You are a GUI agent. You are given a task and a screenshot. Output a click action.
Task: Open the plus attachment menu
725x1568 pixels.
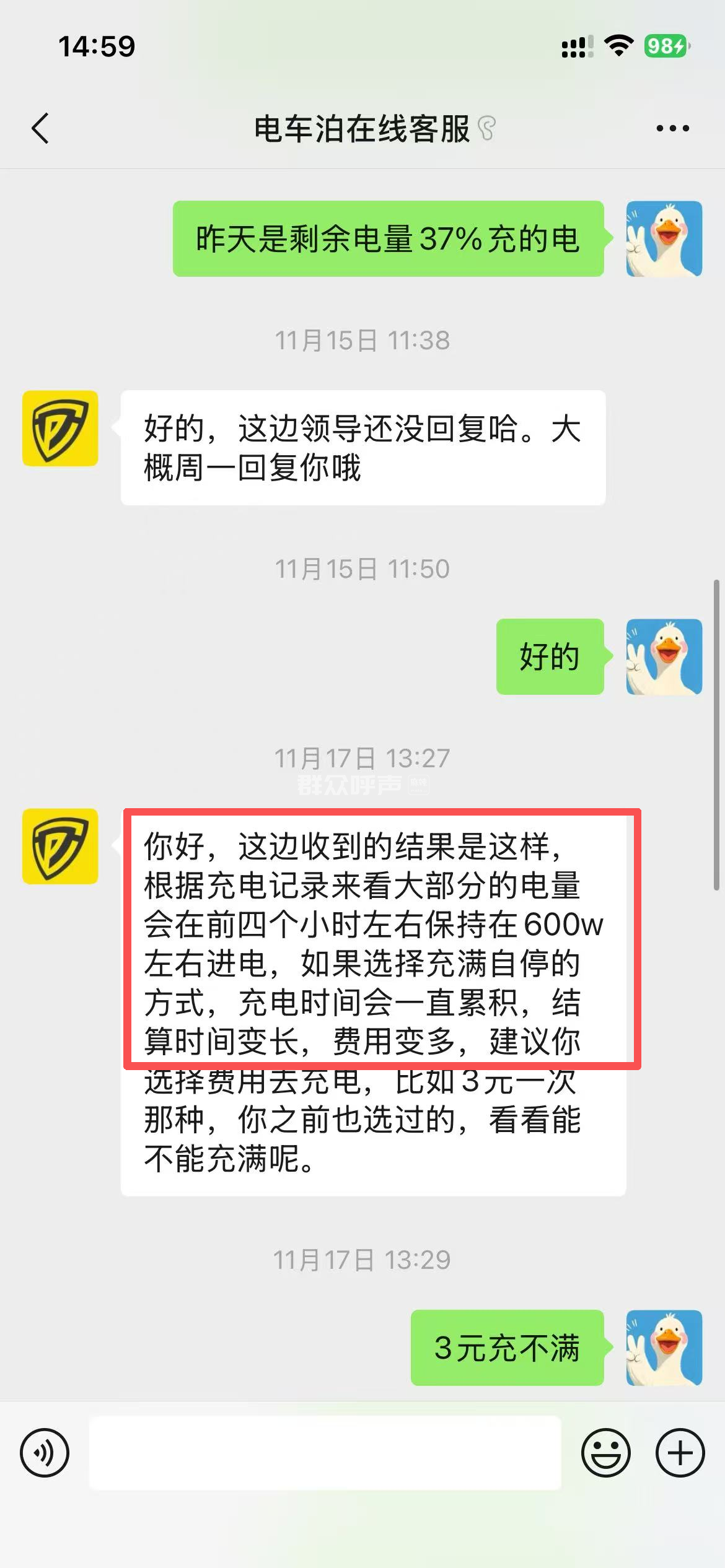(x=680, y=1452)
